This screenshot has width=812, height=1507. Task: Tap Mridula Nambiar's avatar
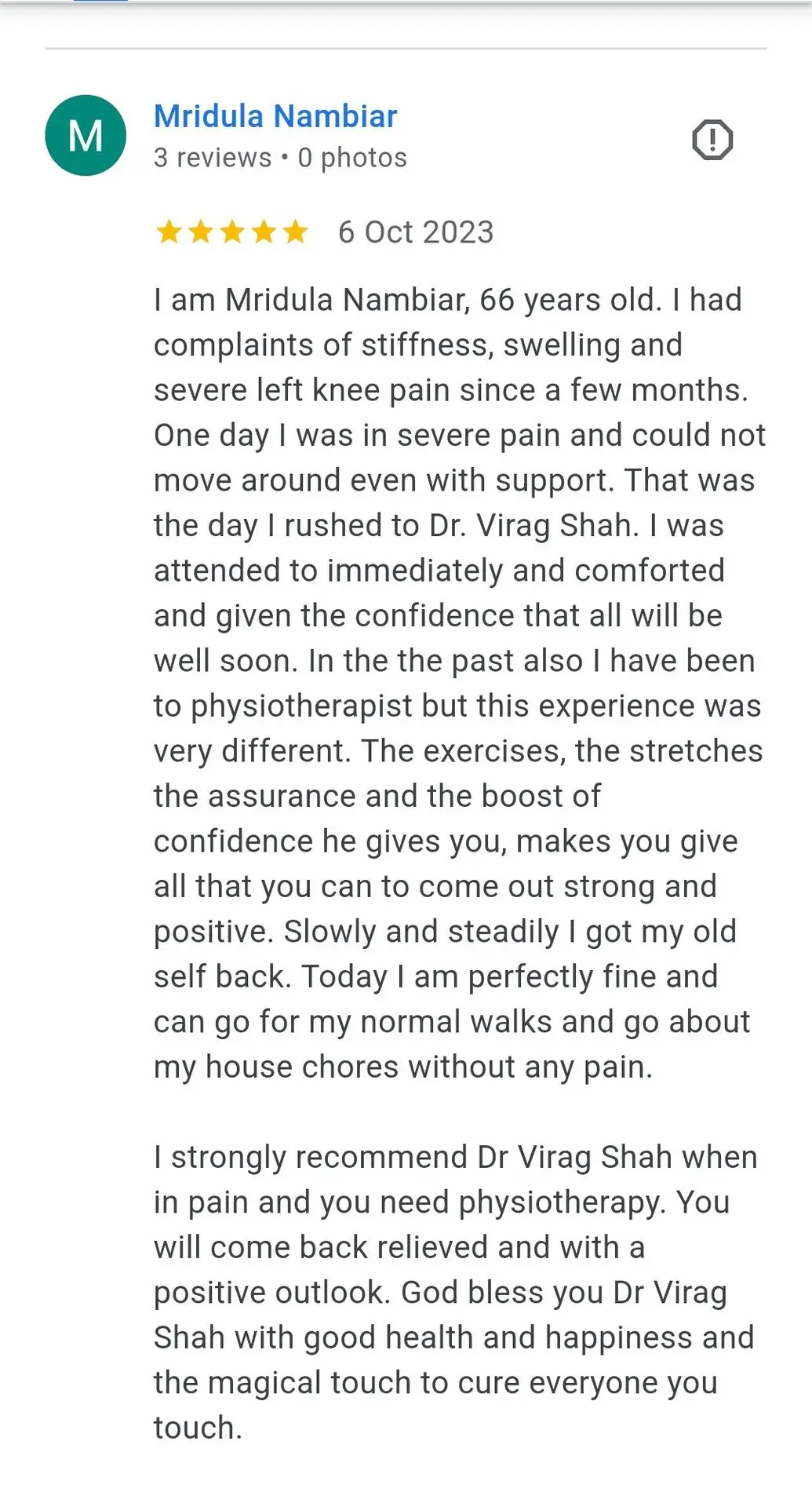86,136
